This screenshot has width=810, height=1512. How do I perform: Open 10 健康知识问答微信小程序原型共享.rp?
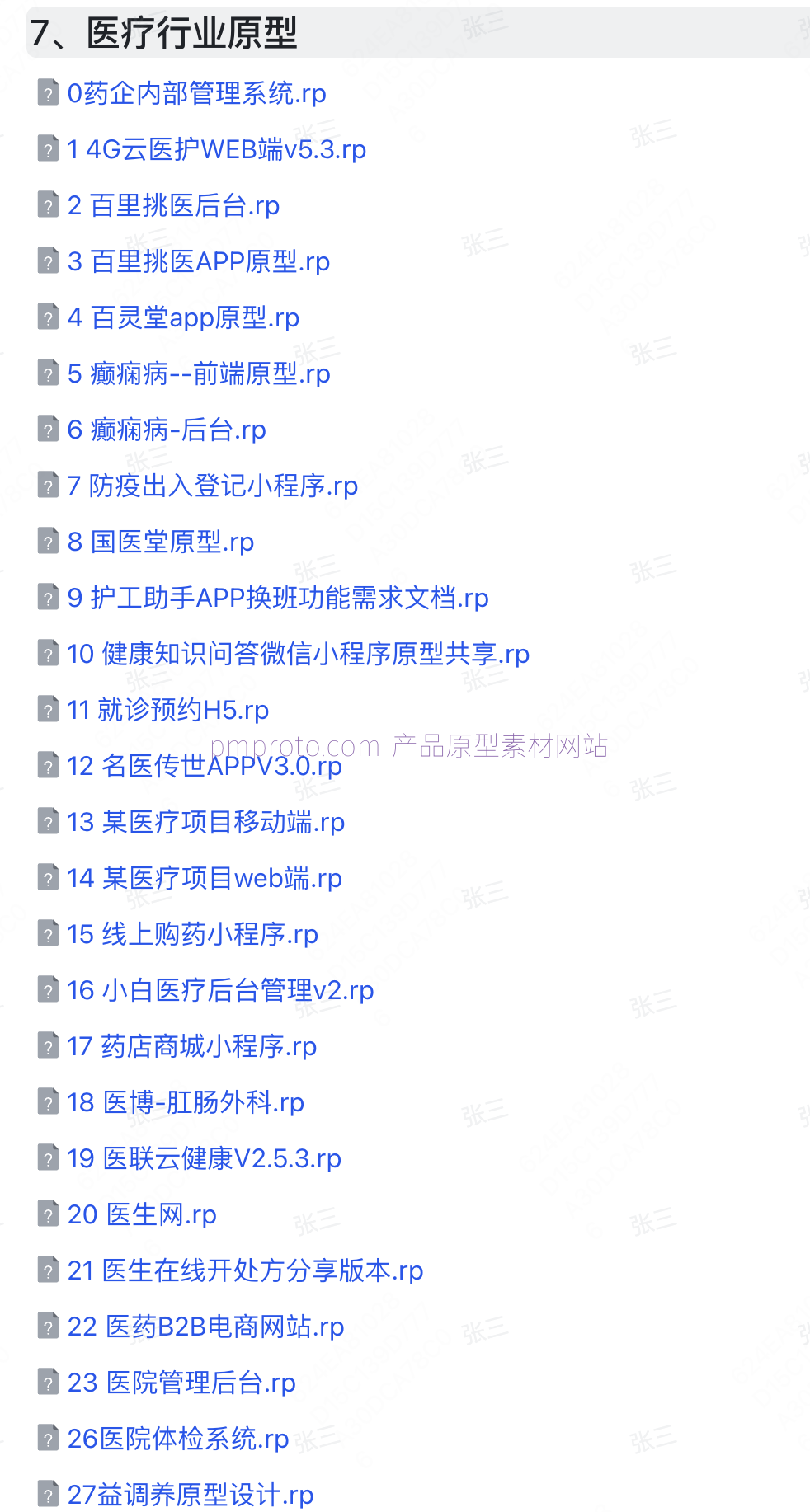point(298,654)
